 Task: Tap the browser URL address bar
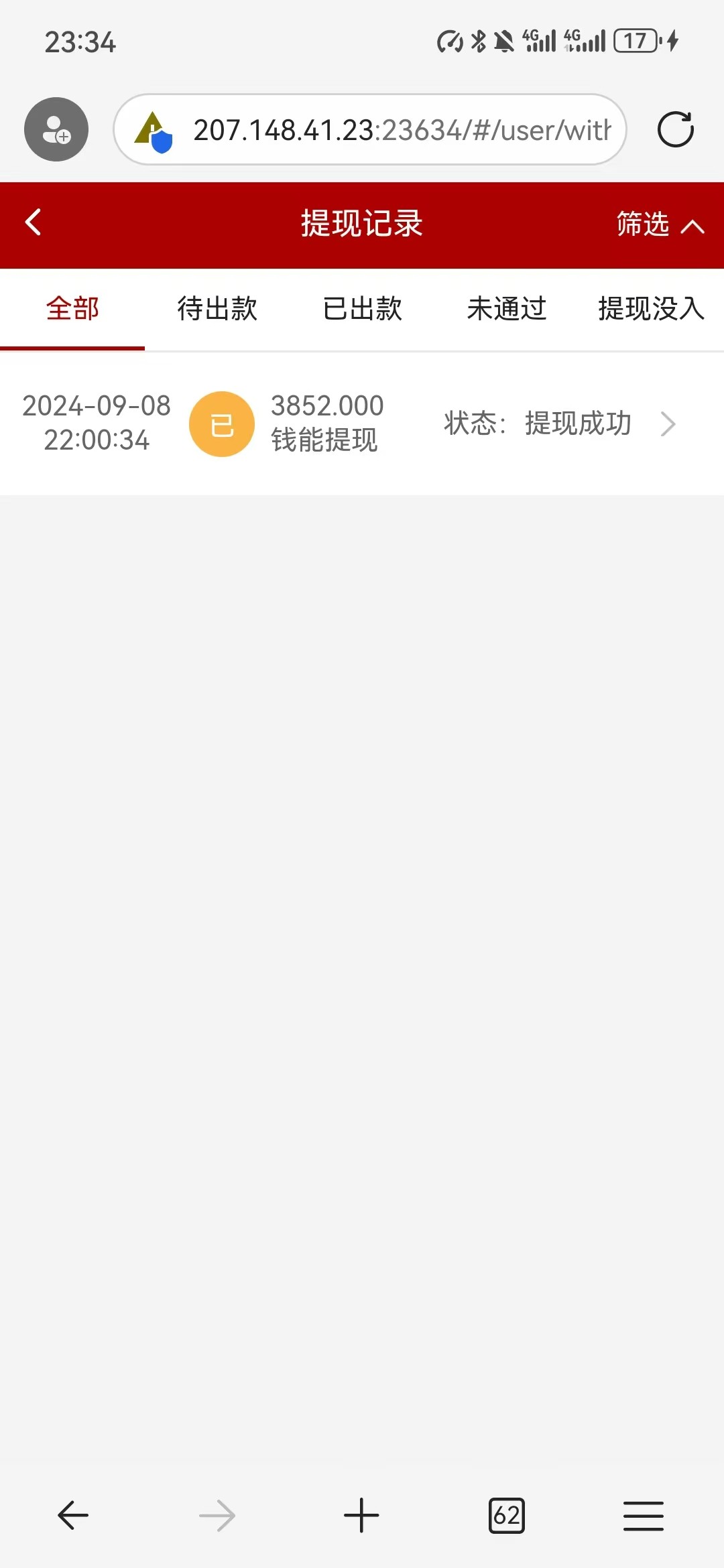(x=370, y=129)
